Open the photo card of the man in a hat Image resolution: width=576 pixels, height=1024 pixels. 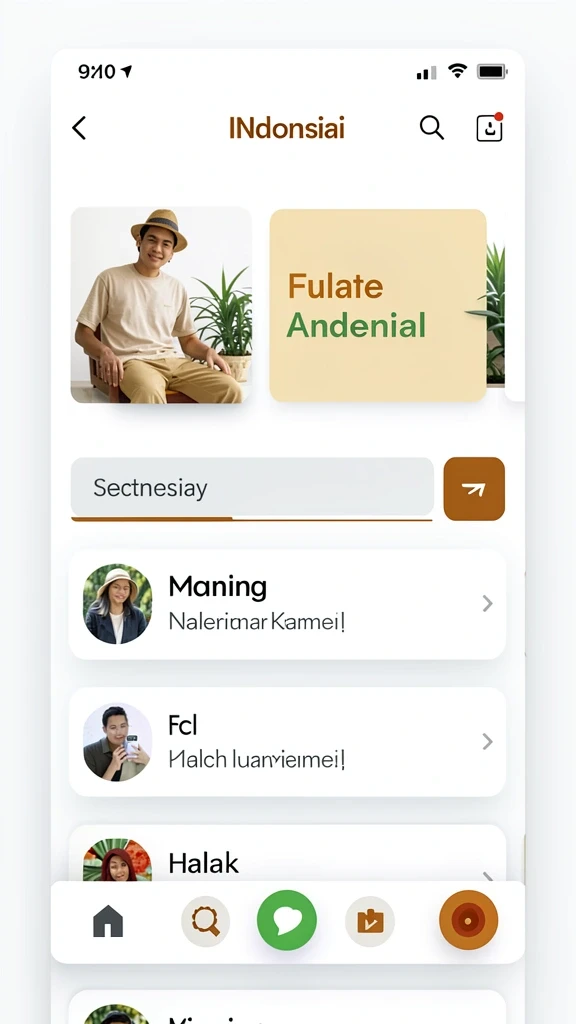161,305
